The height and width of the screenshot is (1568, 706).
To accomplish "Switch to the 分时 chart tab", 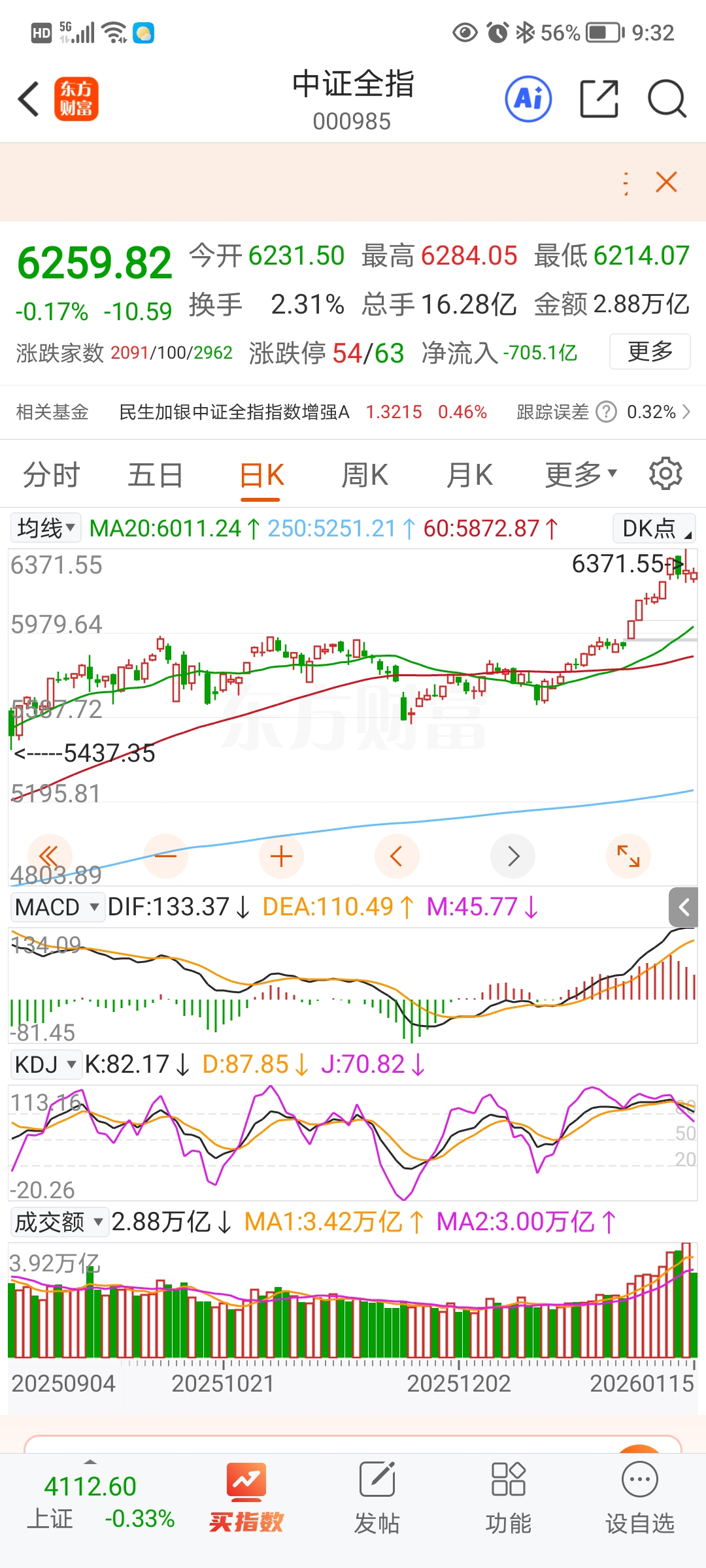I will 51,475.
